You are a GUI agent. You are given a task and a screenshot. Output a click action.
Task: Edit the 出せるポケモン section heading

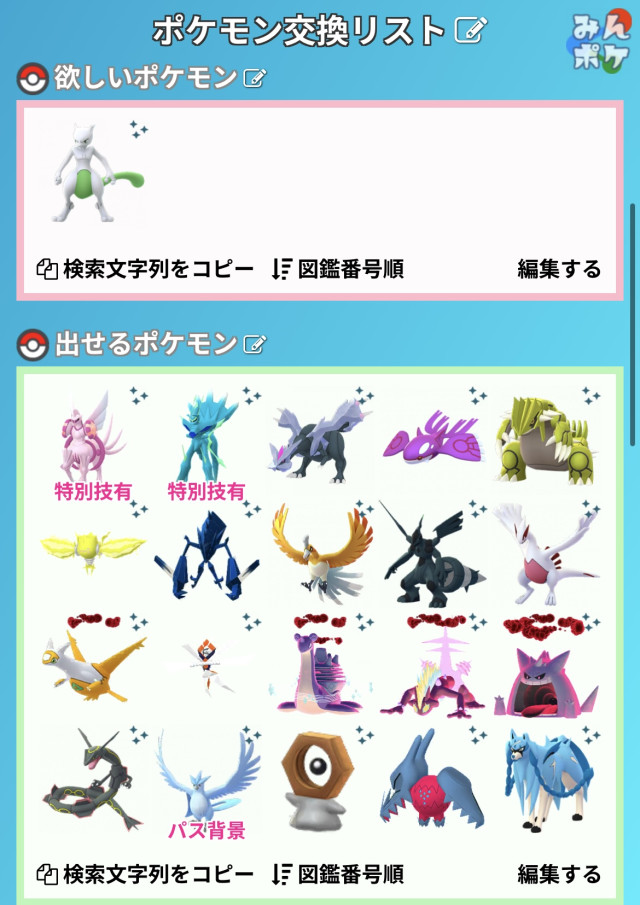pyautogui.click(x=255, y=345)
